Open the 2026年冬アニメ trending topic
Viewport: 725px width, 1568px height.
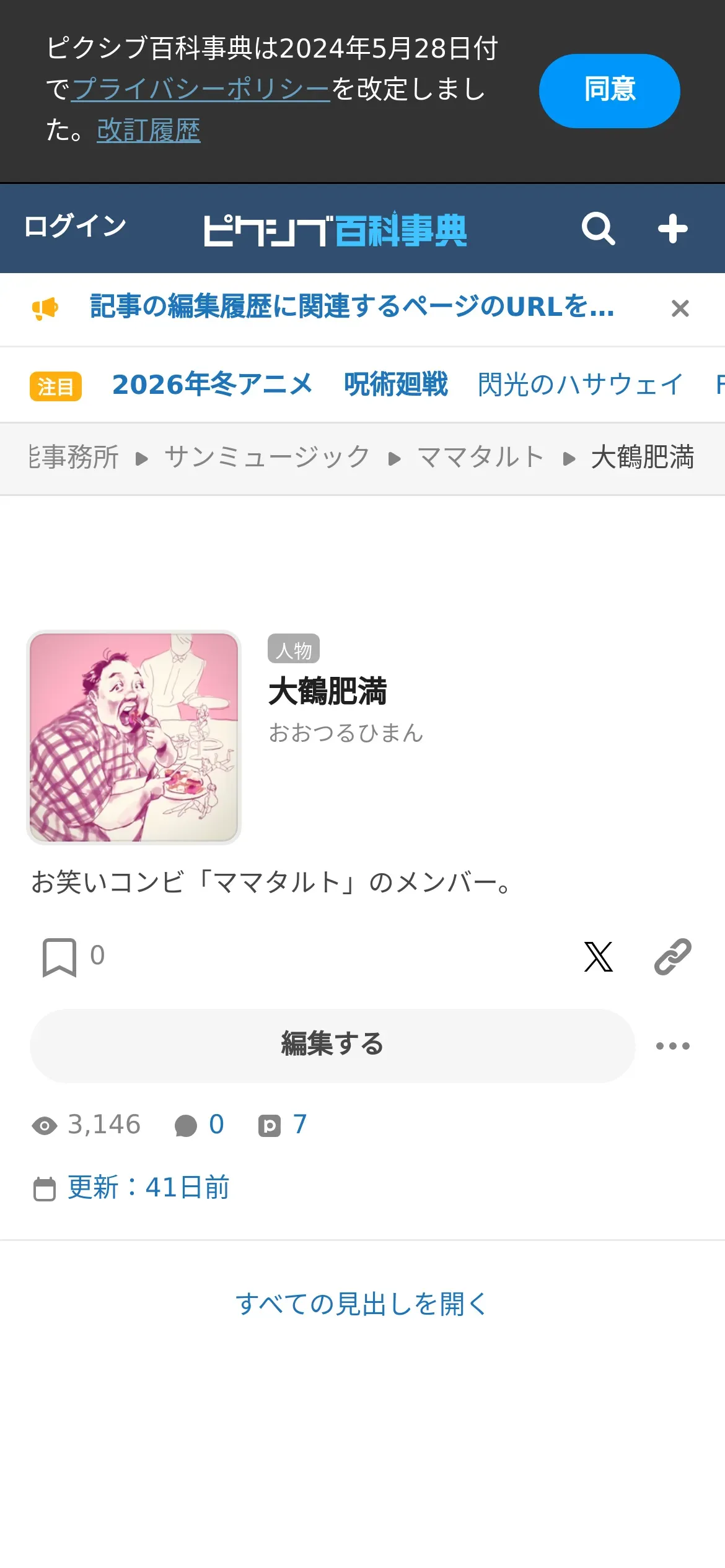[212, 385]
